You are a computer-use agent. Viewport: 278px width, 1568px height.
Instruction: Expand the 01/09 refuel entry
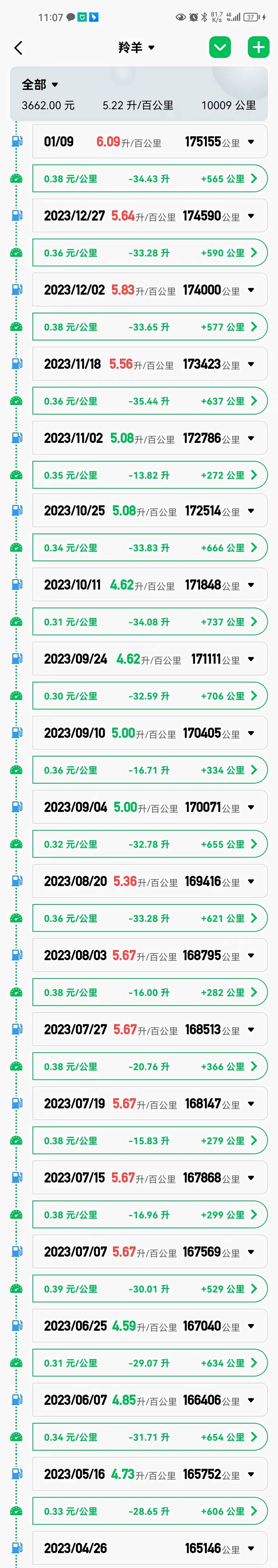(x=251, y=143)
